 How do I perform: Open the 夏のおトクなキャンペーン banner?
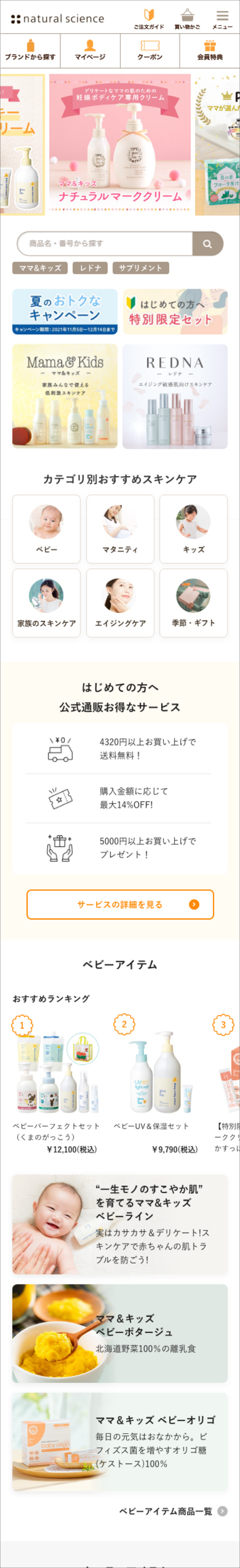tap(65, 311)
